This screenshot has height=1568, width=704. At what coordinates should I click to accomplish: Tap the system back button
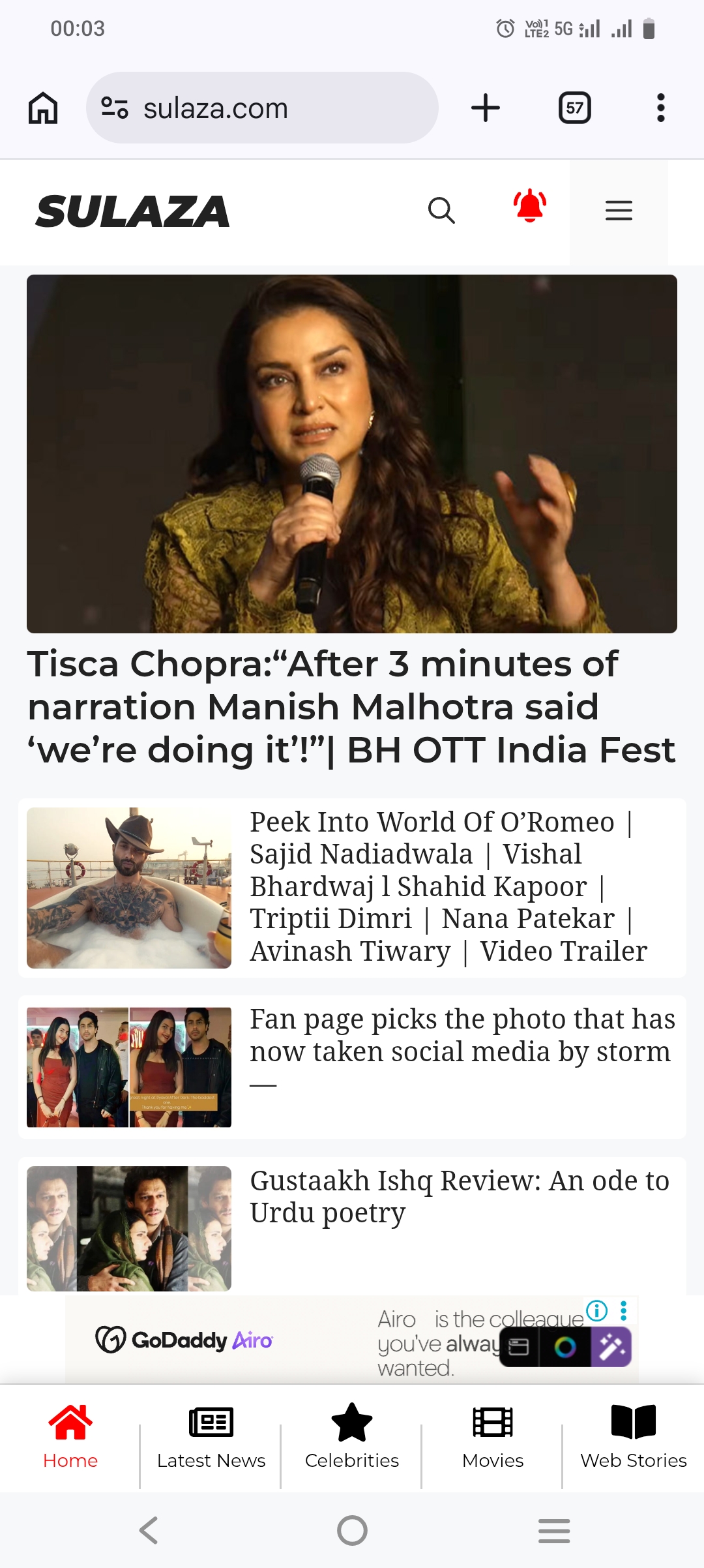149,1530
